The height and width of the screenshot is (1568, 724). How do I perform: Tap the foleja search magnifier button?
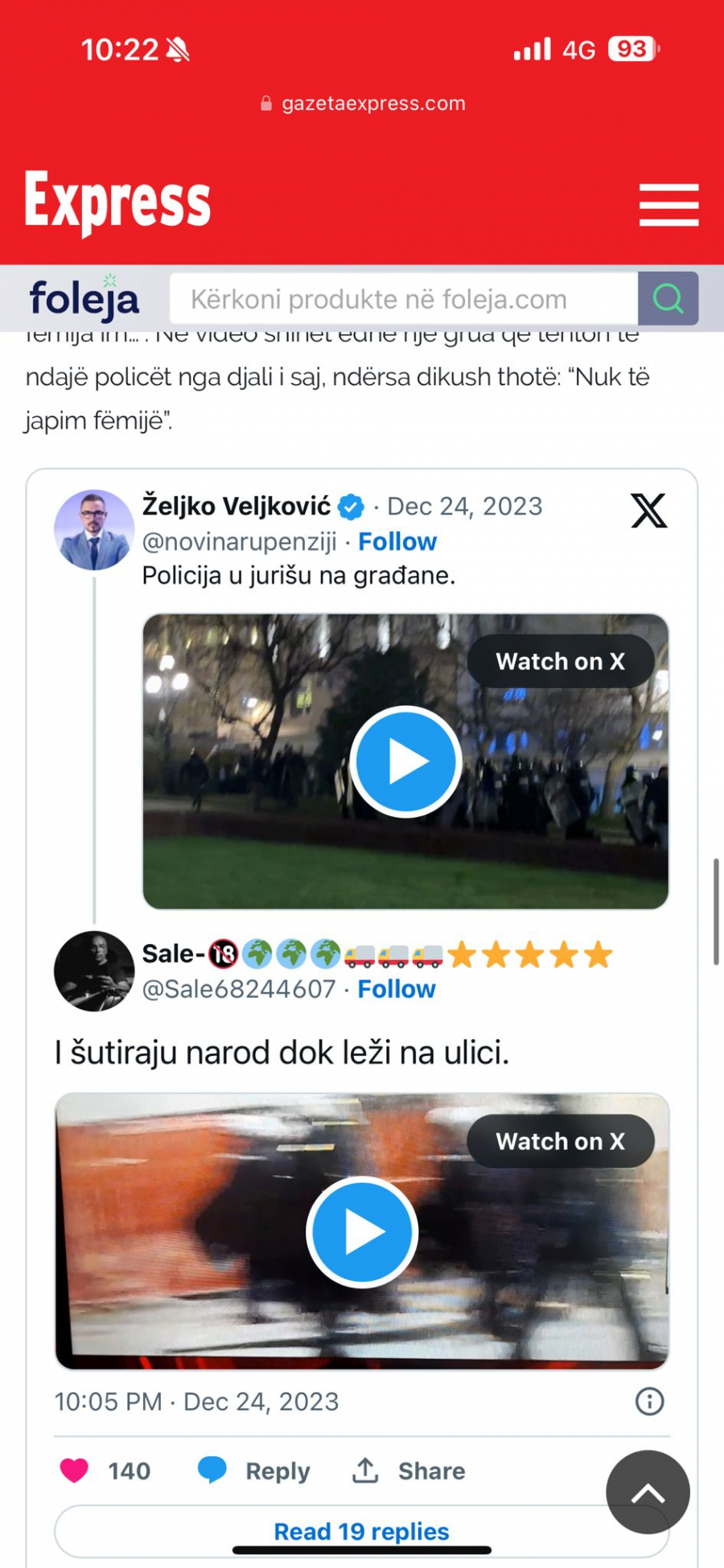(x=668, y=299)
